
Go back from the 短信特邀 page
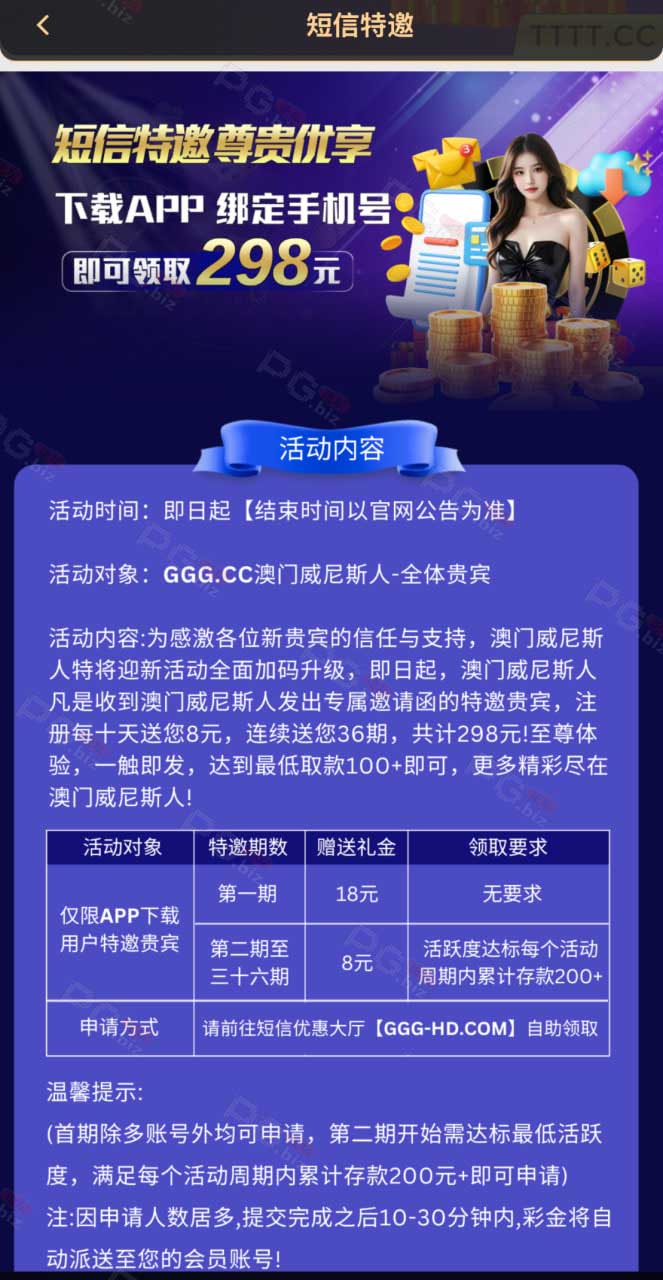[x=42, y=26]
